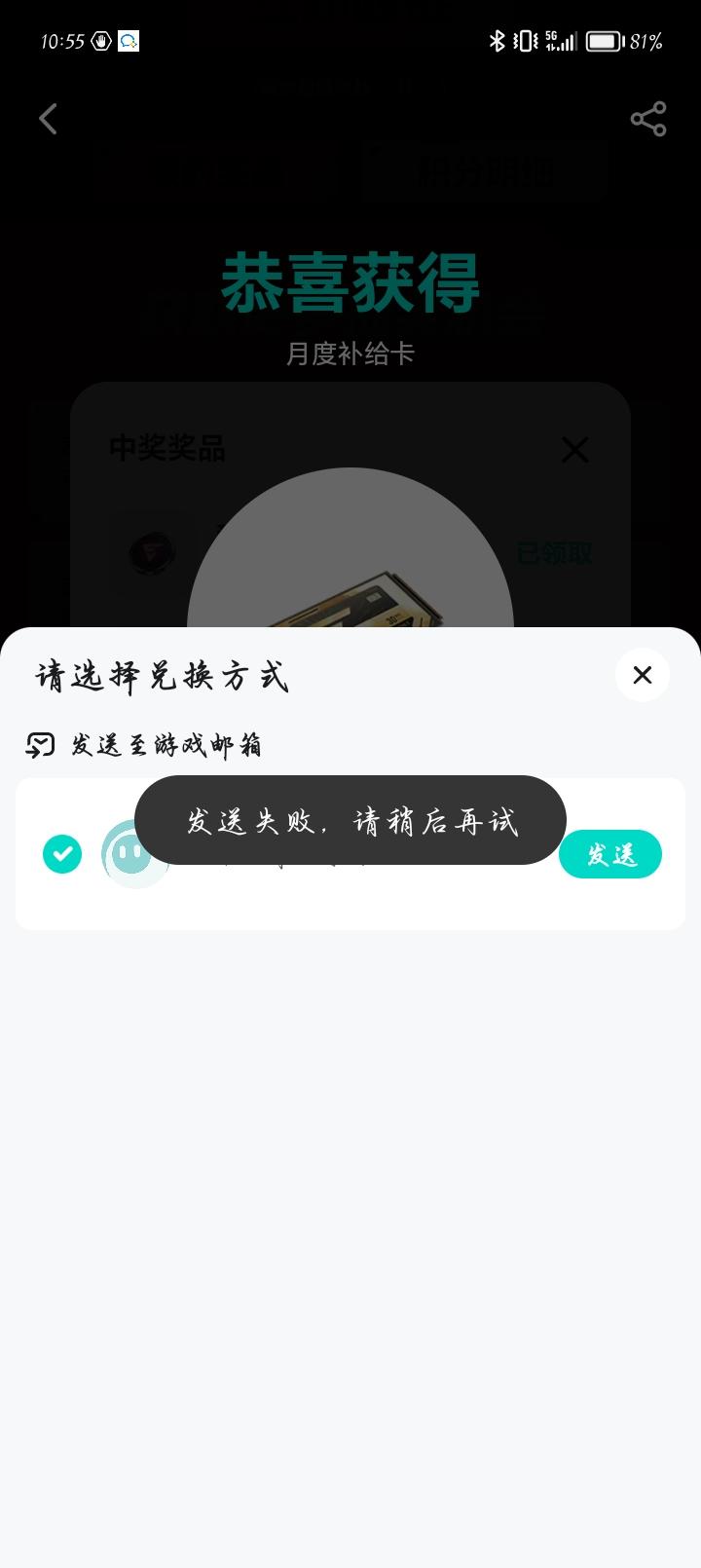The width and height of the screenshot is (701, 1568).
Task: Open the share icon at top right
Action: (648, 119)
